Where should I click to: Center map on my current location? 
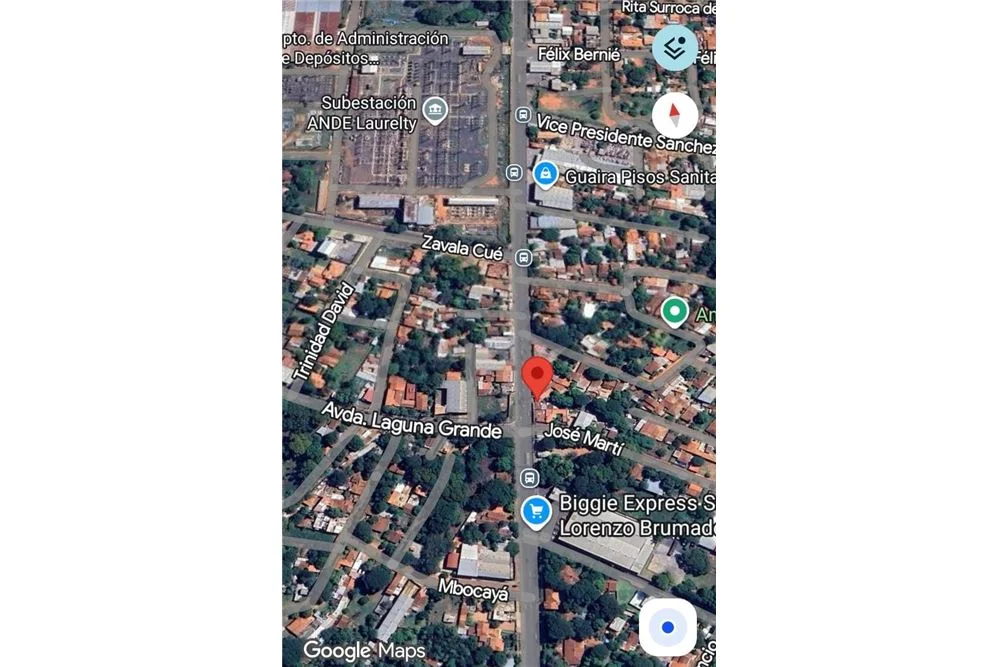[667, 627]
